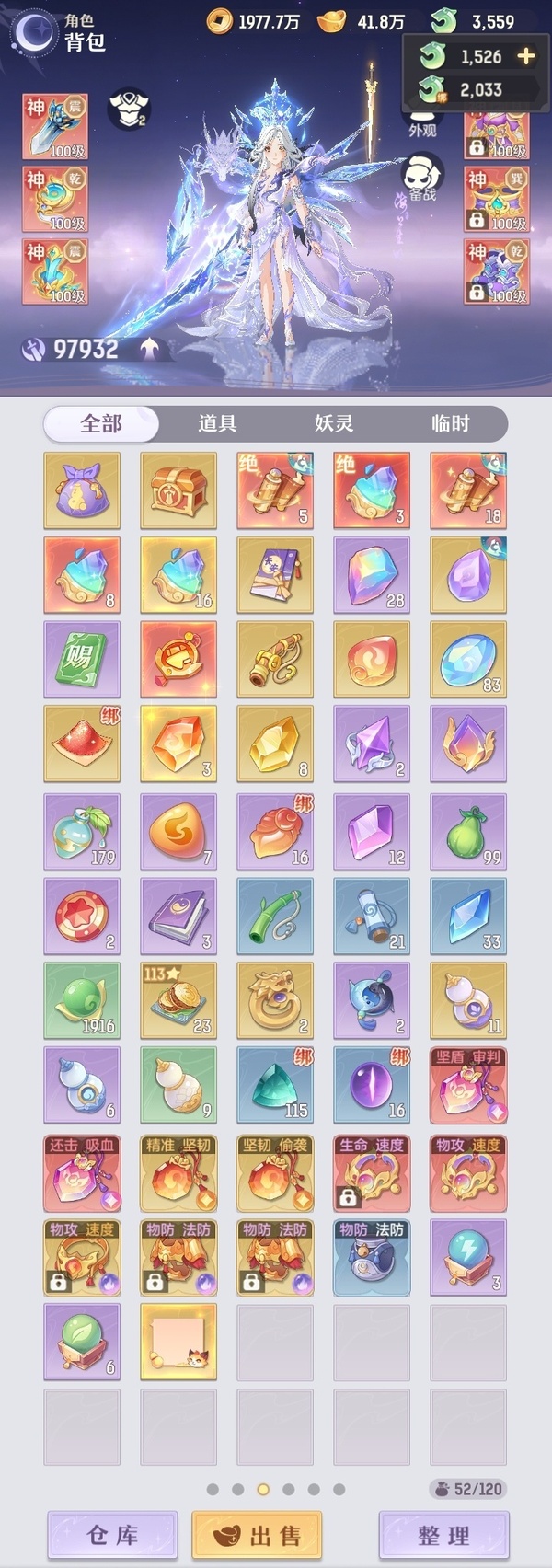Open the 坚盾 审判 amulet item

click(468, 1086)
